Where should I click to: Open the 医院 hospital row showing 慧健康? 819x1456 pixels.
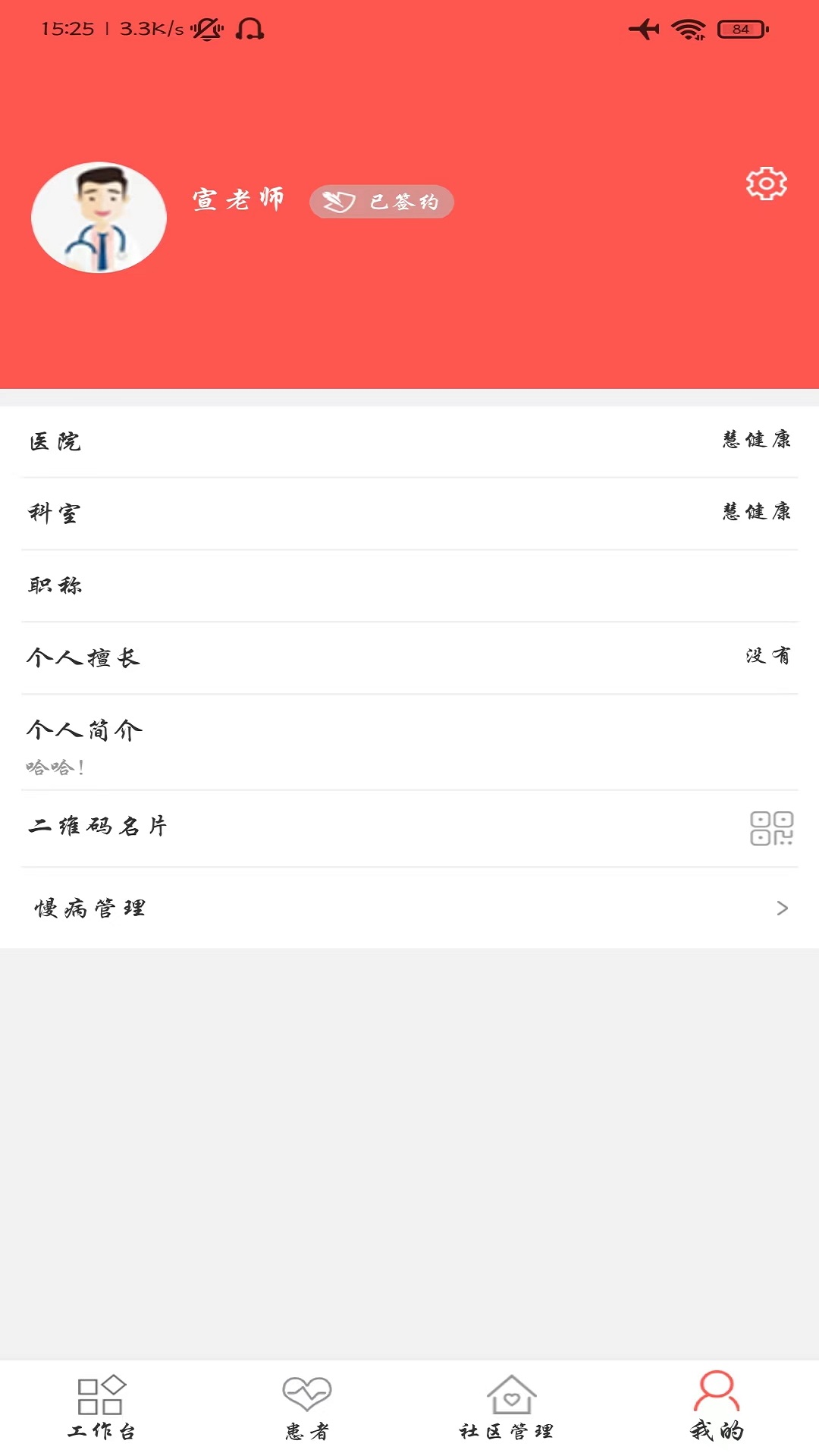point(409,440)
